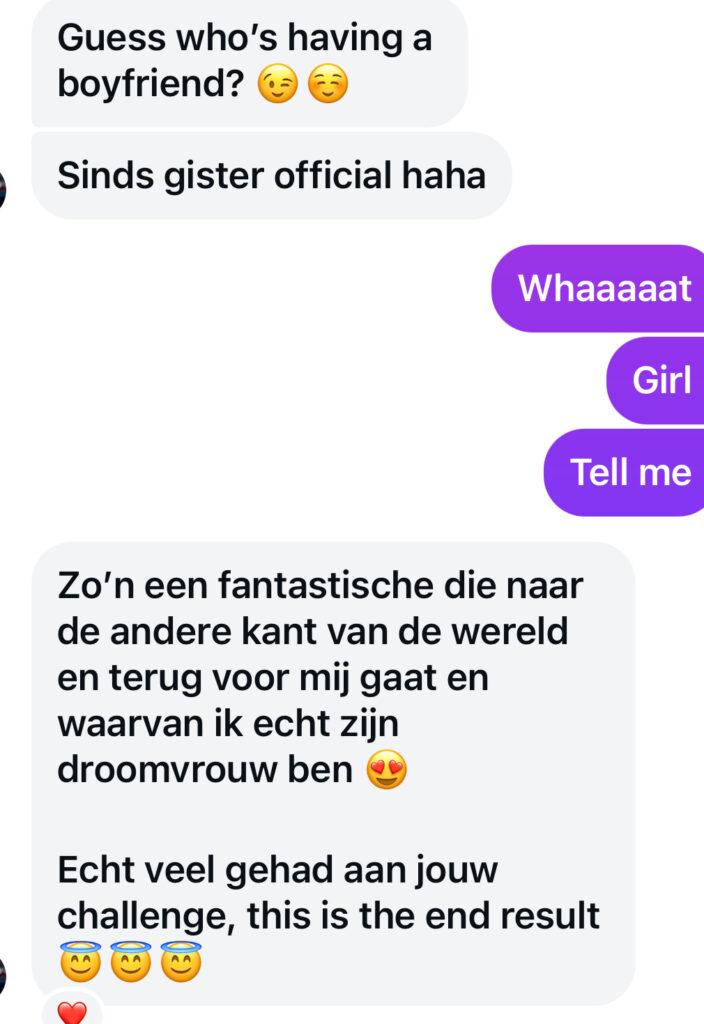This screenshot has width=704, height=1024.
Task: Open sender's avatar beside "Sinds gister official haha"
Action: pos(3,189)
